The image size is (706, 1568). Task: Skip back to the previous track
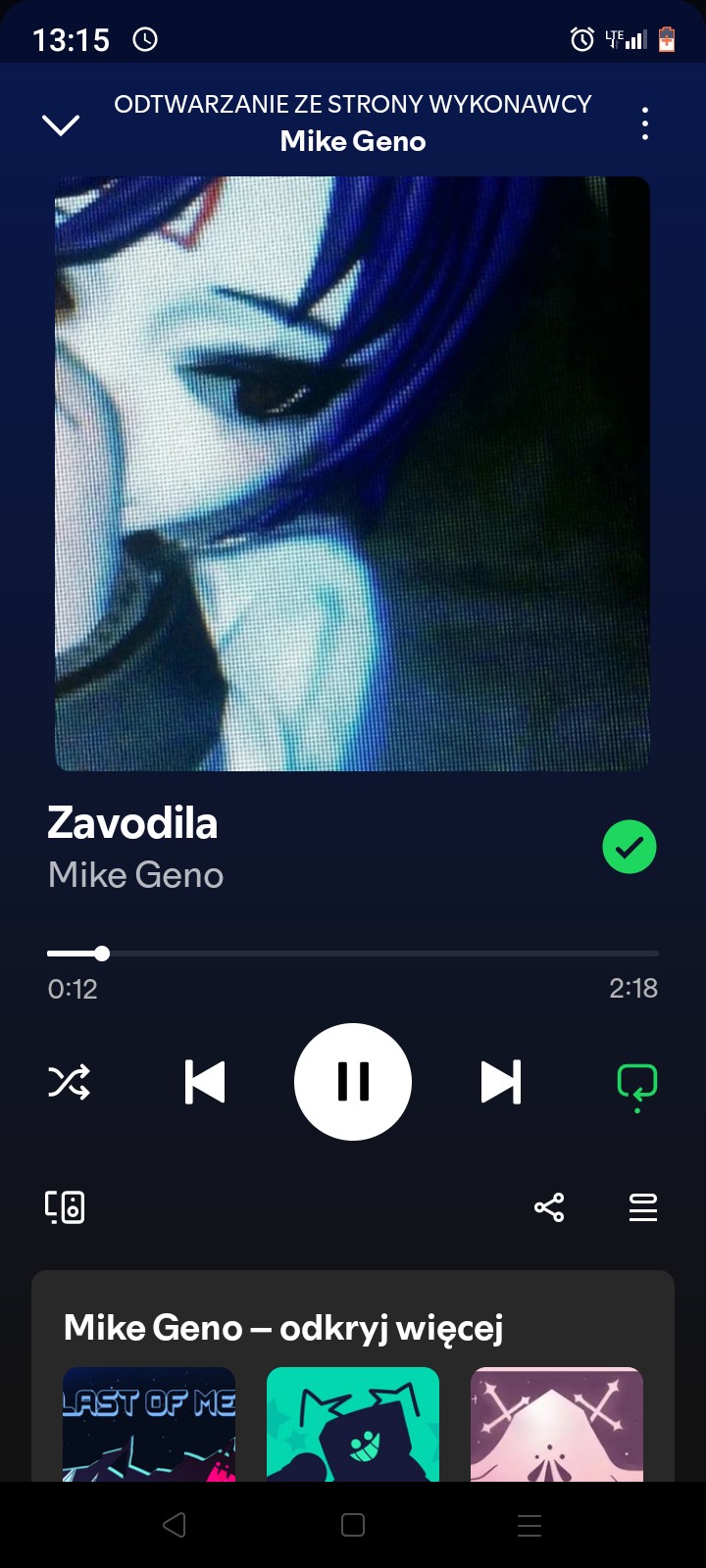(x=205, y=1082)
